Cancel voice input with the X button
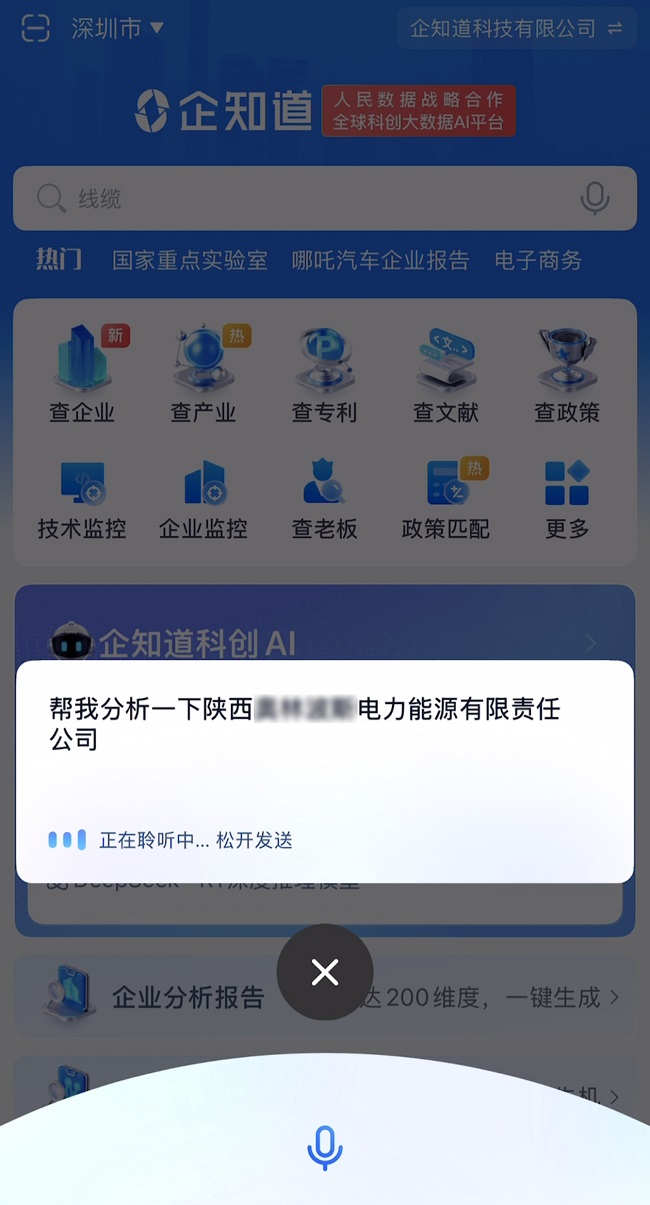The width and height of the screenshot is (650, 1205). tap(324, 972)
